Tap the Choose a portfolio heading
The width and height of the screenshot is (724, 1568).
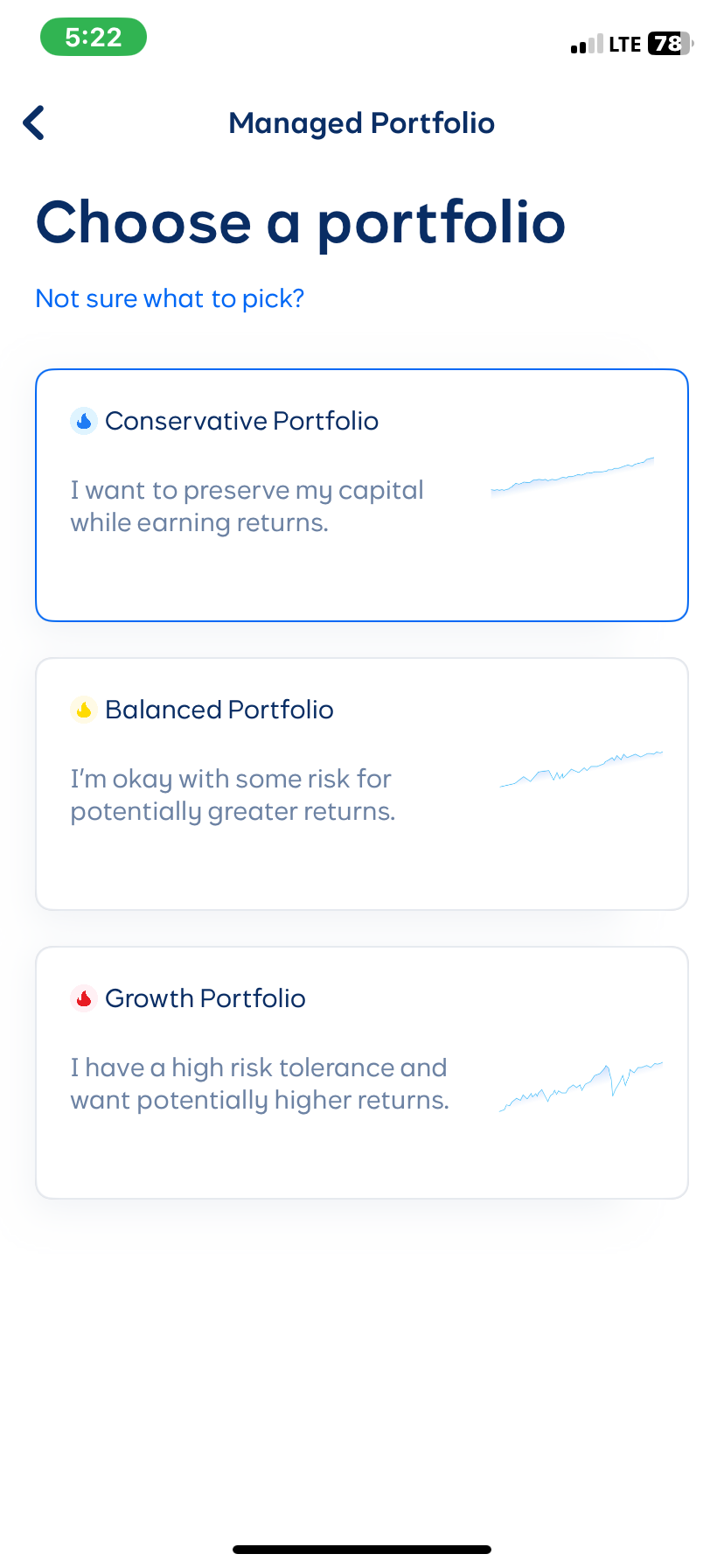tap(301, 222)
